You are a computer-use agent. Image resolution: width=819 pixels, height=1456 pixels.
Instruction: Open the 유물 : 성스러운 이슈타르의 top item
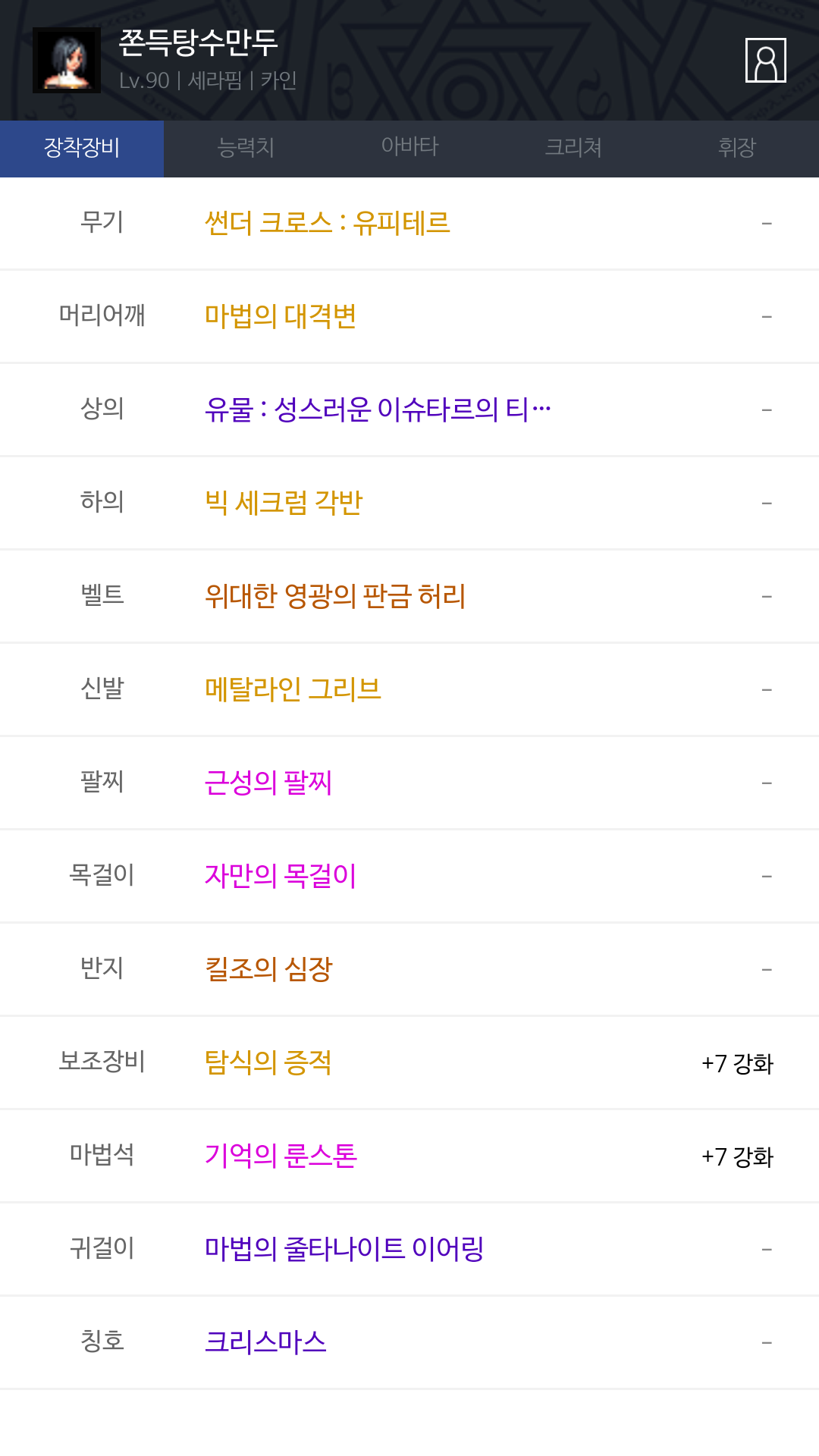pos(378,410)
